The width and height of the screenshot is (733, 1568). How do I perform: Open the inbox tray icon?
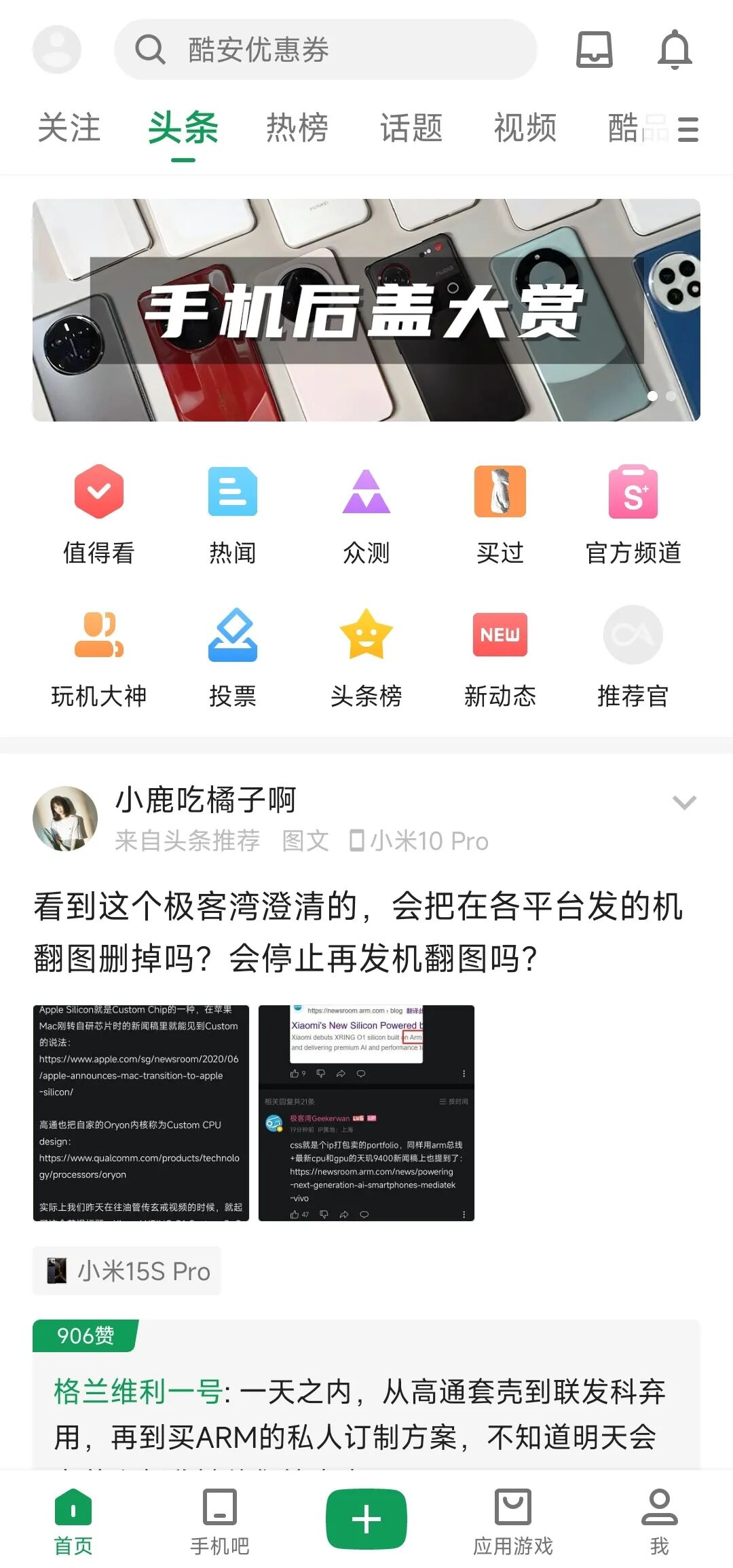[x=594, y=50]
